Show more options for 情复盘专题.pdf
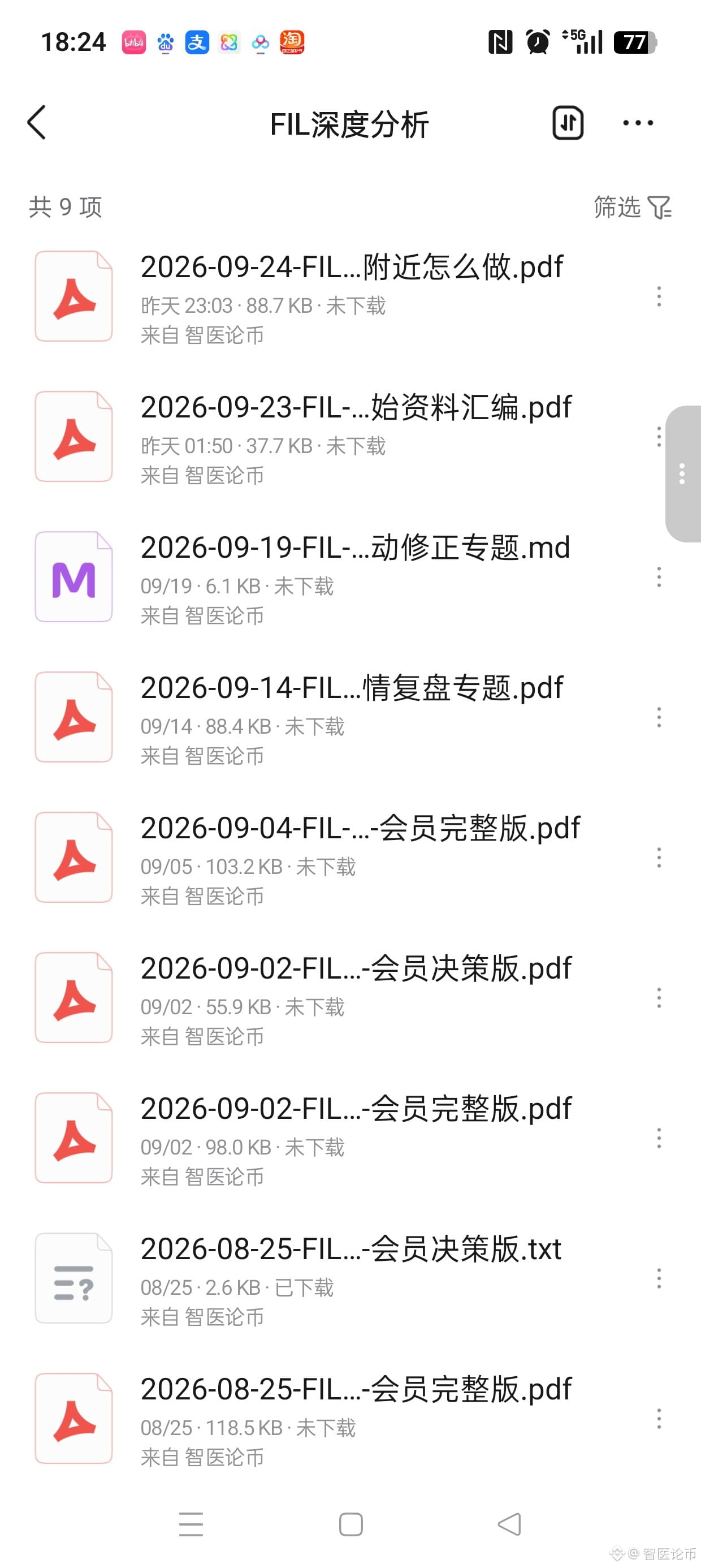The width and height of the screenshot is (701, 1568). coord(659,717)
